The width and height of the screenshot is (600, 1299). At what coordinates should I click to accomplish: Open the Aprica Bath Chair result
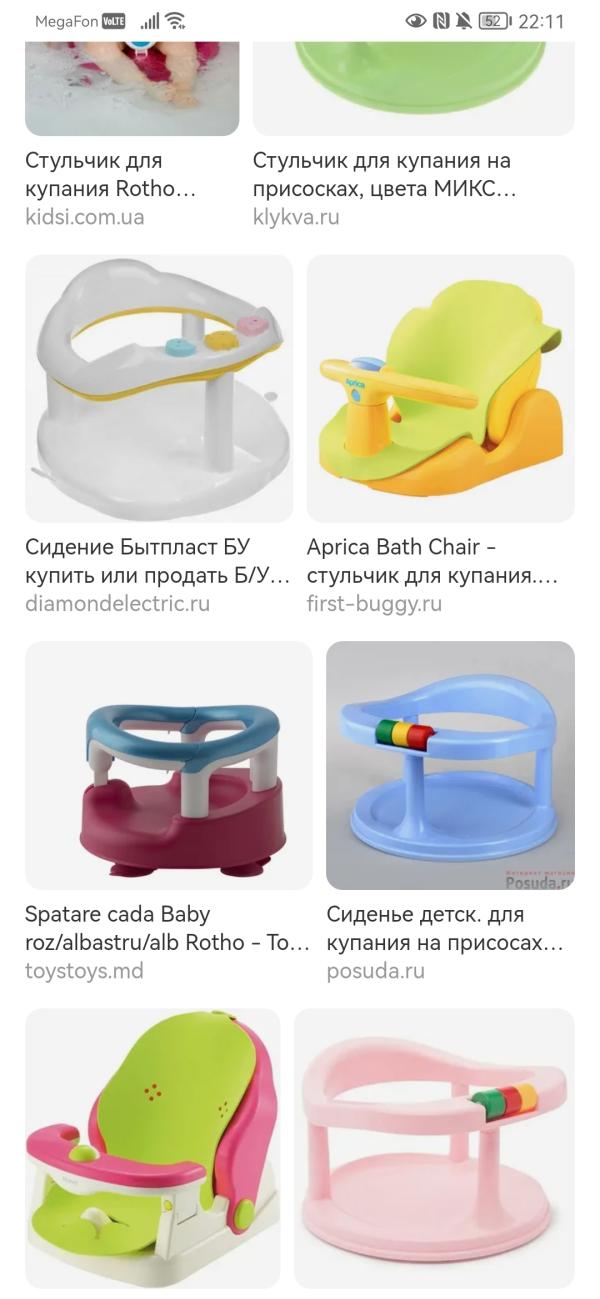point(440,388)
